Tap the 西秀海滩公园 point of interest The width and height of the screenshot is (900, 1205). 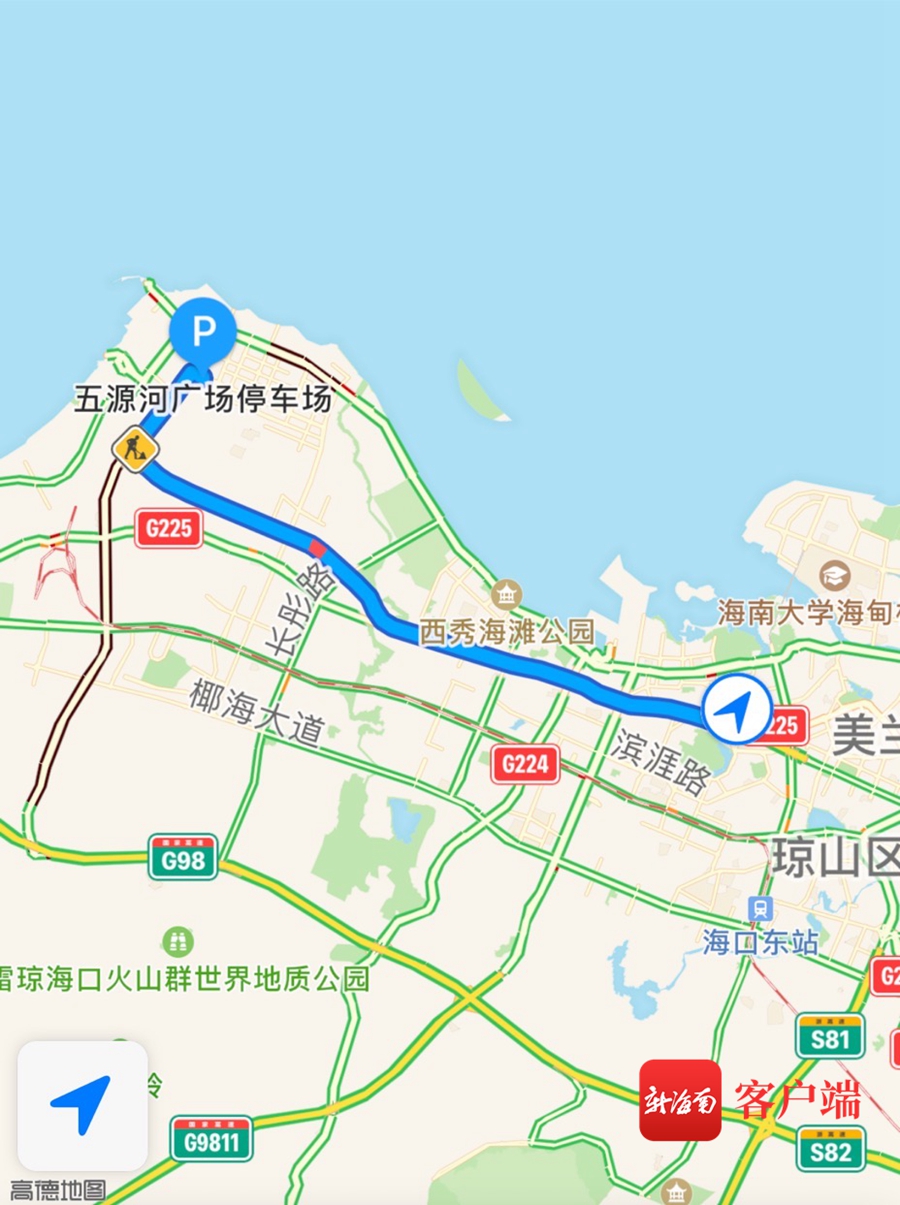[507, 596]
